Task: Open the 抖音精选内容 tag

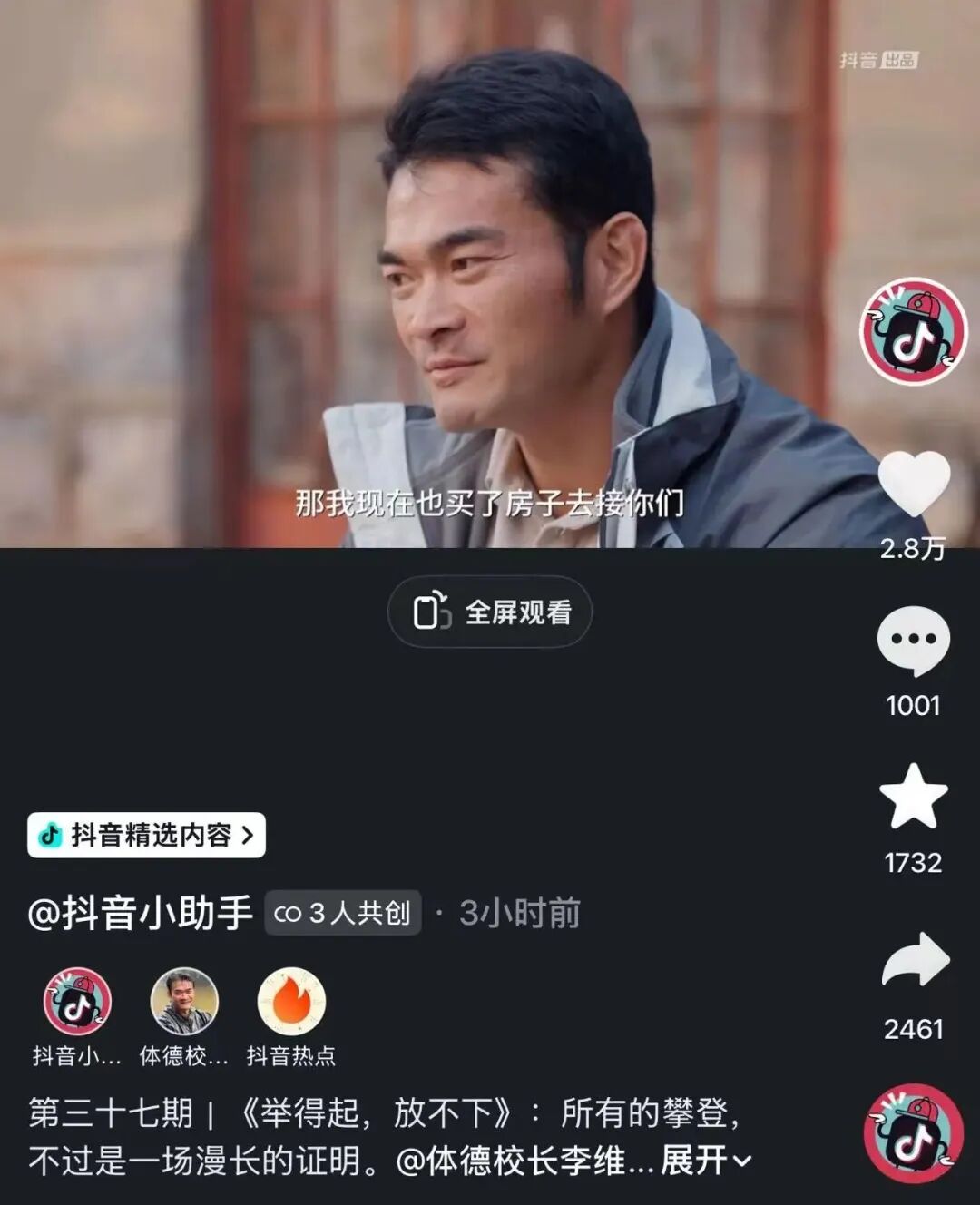Action: [147, 835]
